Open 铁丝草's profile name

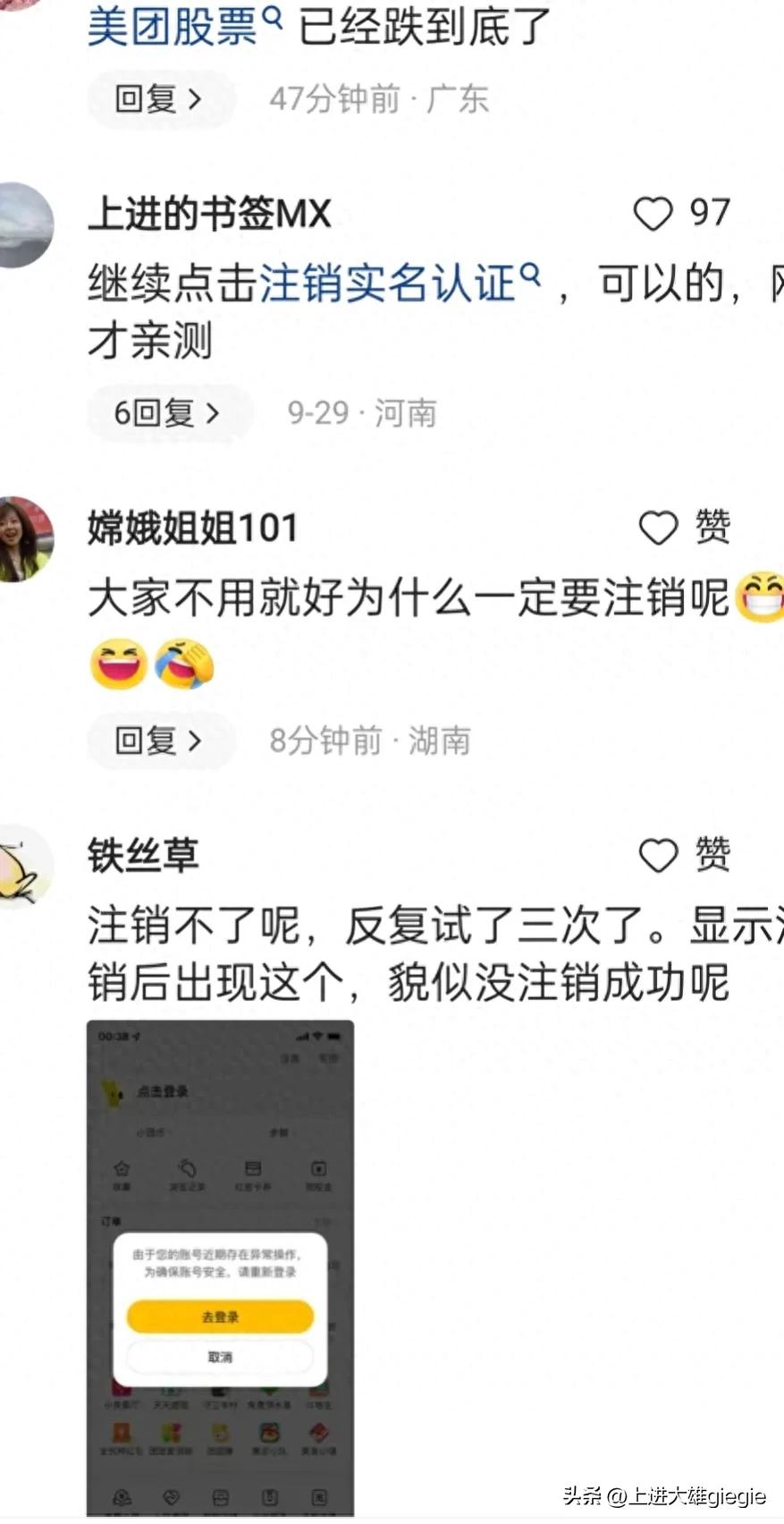[143, 855]
